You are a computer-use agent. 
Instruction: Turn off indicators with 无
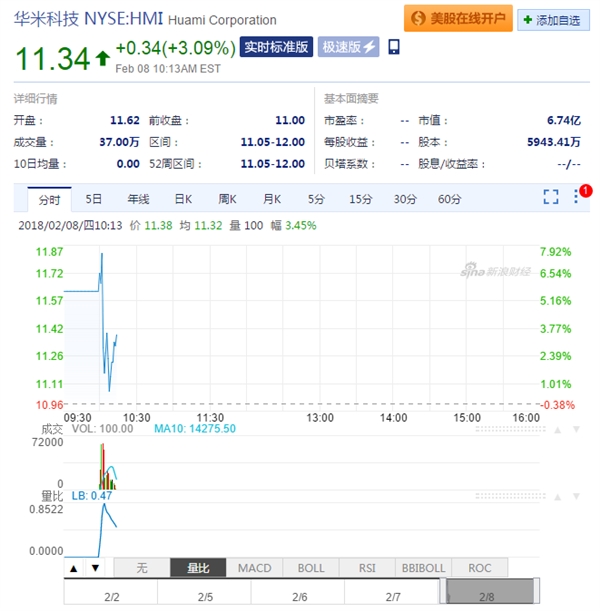tap(141, 568)
